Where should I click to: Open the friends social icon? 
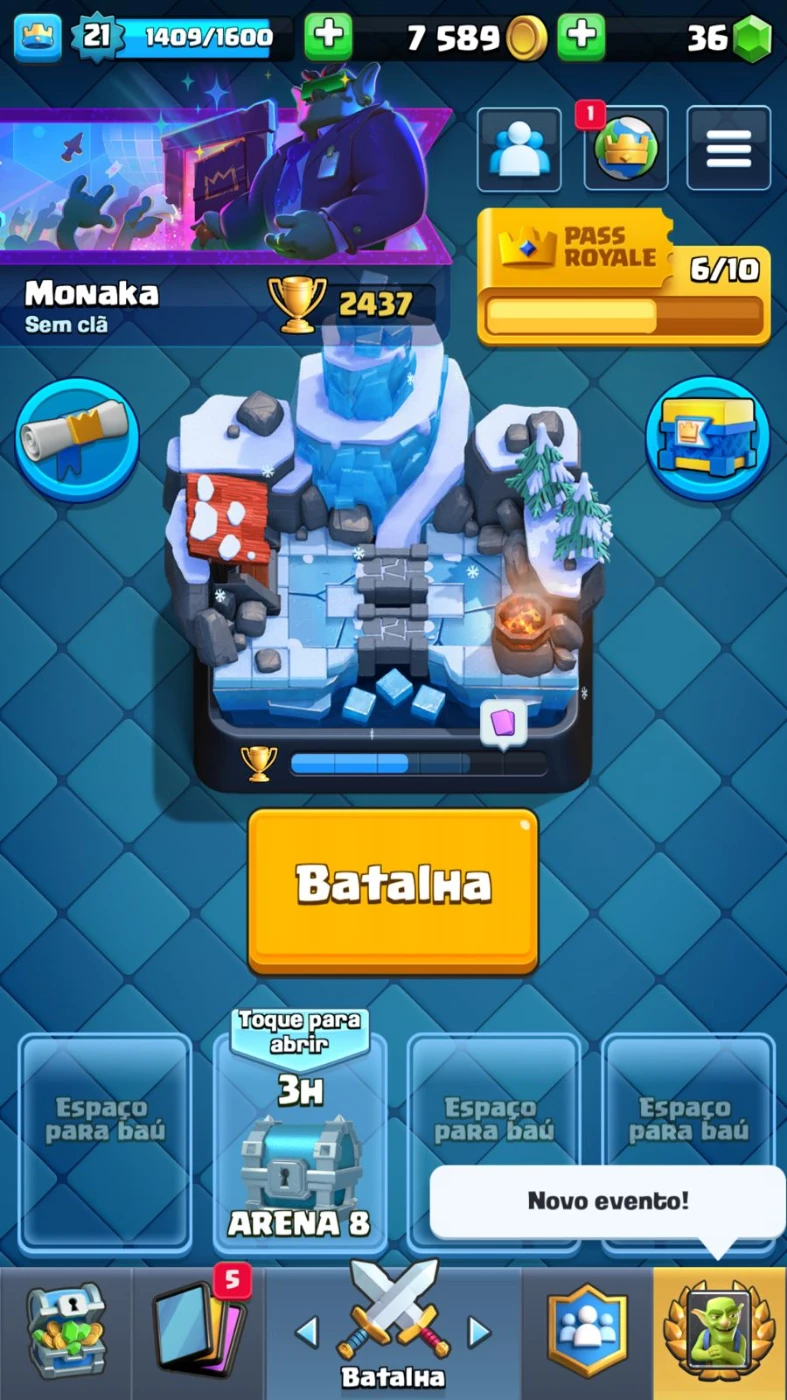[518, 149]
